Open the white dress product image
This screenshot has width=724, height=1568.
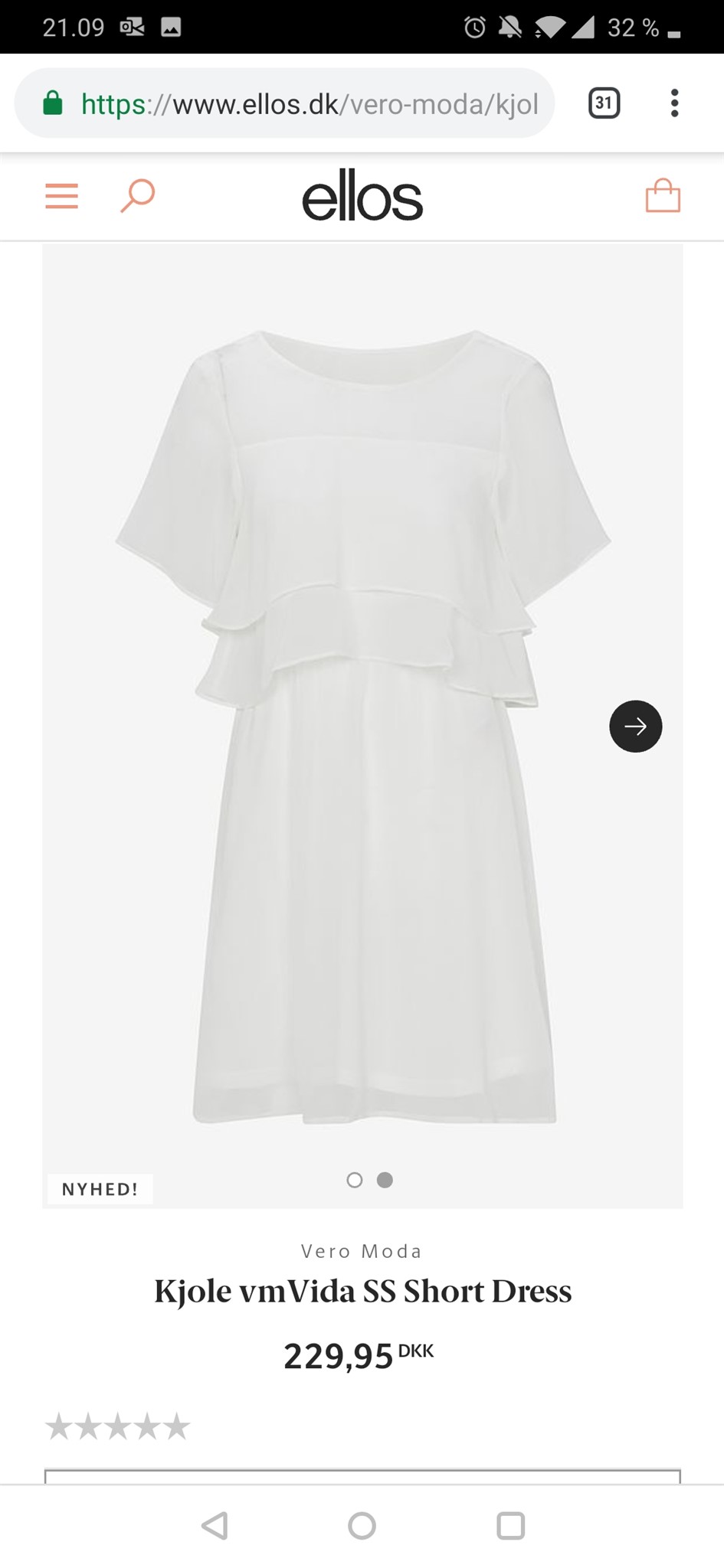point(362,726)
